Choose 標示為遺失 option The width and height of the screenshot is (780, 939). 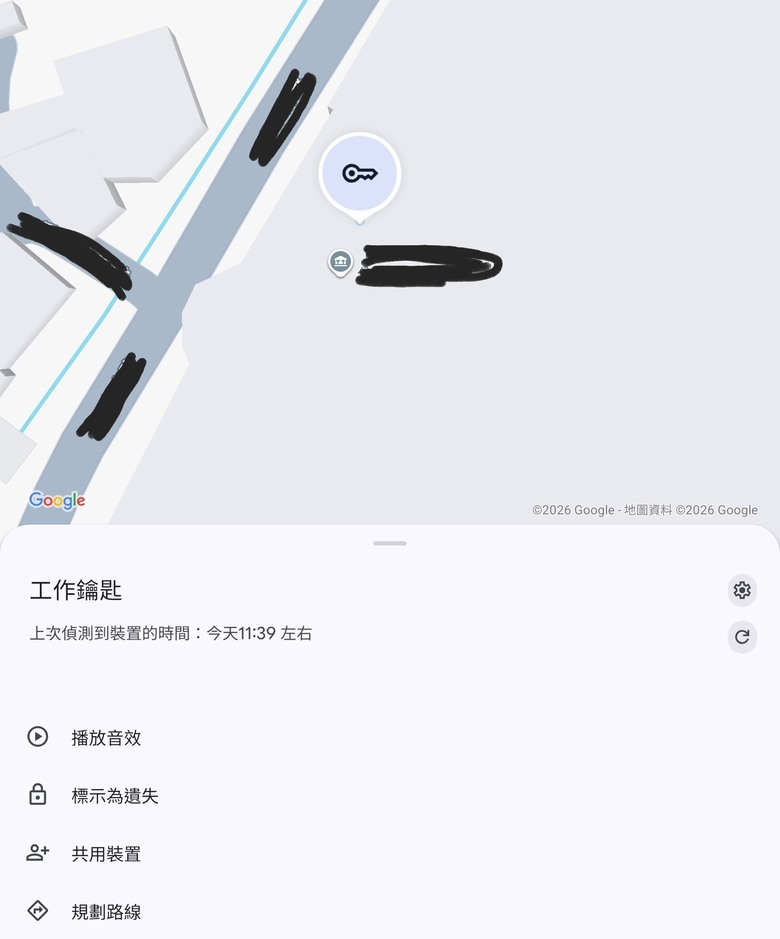[x=115, y=796]
